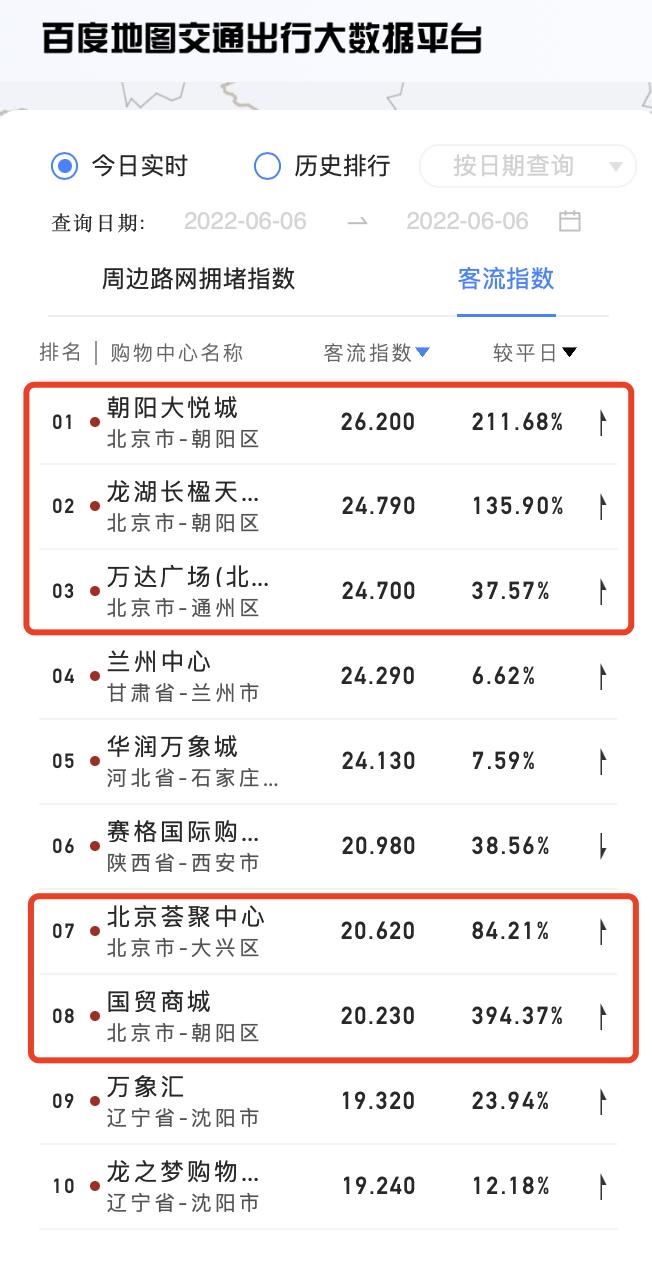Open the 朝阳大悦城 row

pos(328,422)
